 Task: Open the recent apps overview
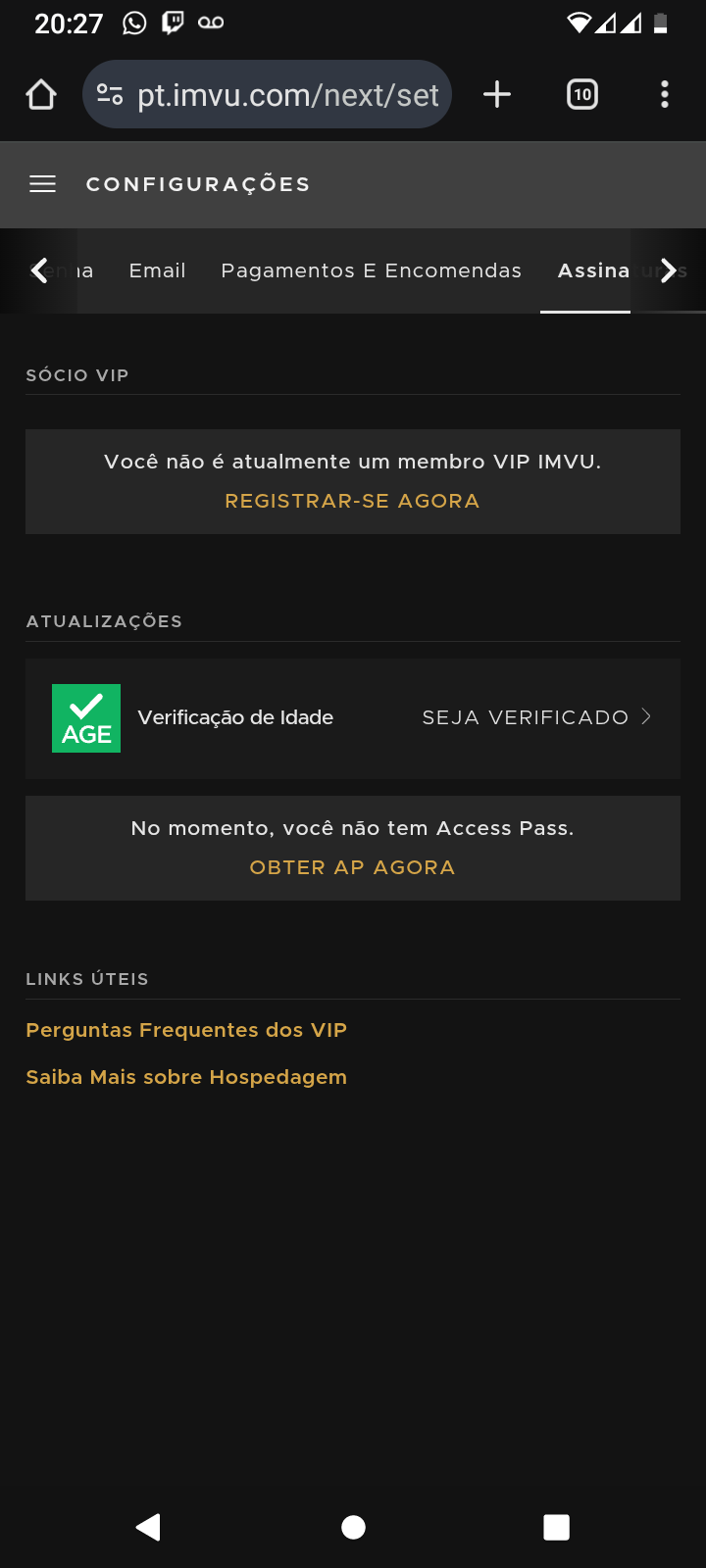coord(556,1527)
